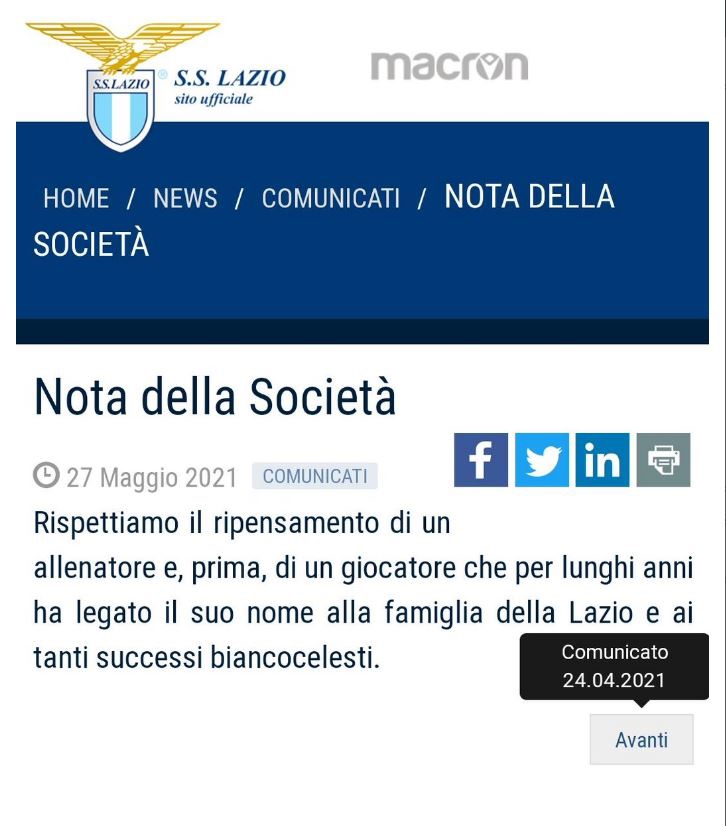Share the article on Facebook
Image resolution: width=726 pixels, height=826 pixels.
(481, 460)
